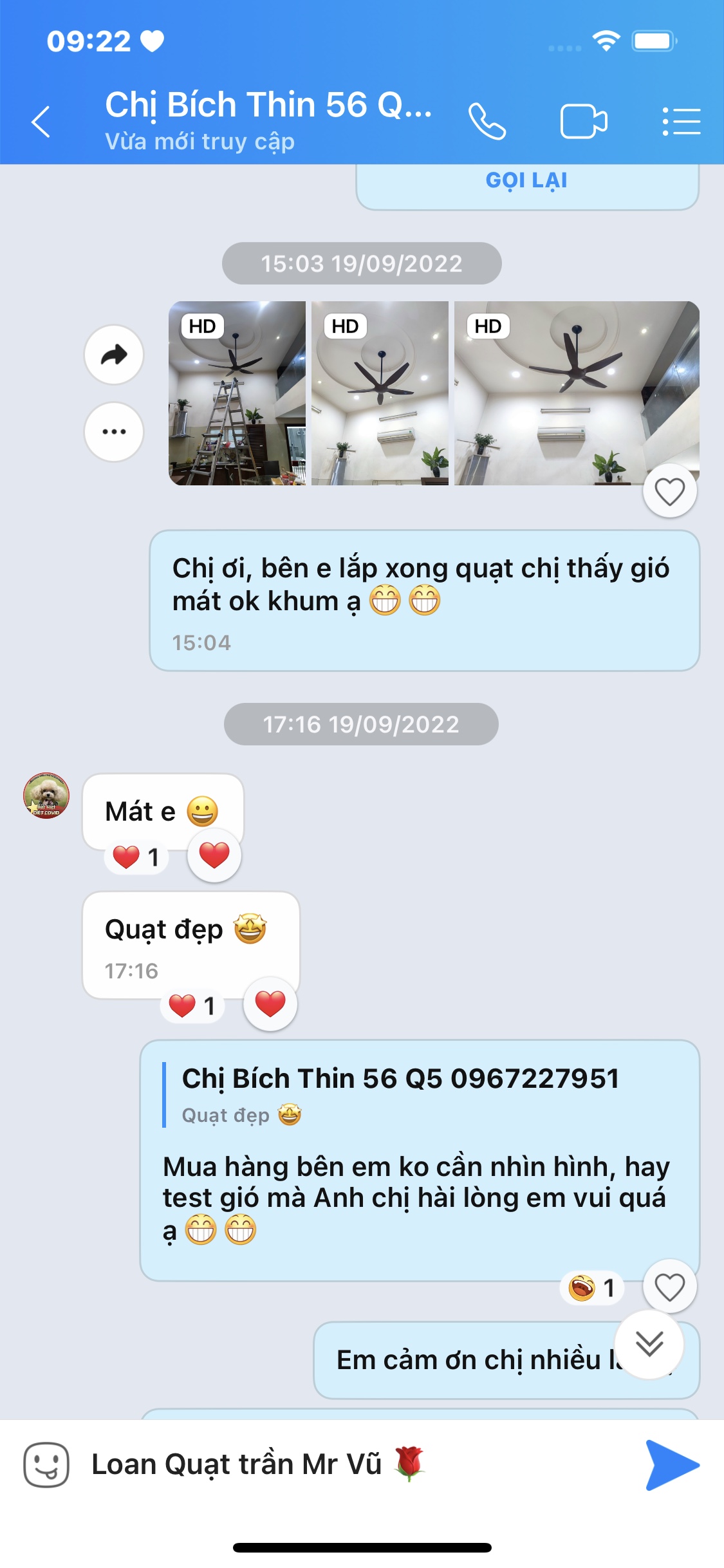Open more options via the ellipsis icon

point(113,432)
